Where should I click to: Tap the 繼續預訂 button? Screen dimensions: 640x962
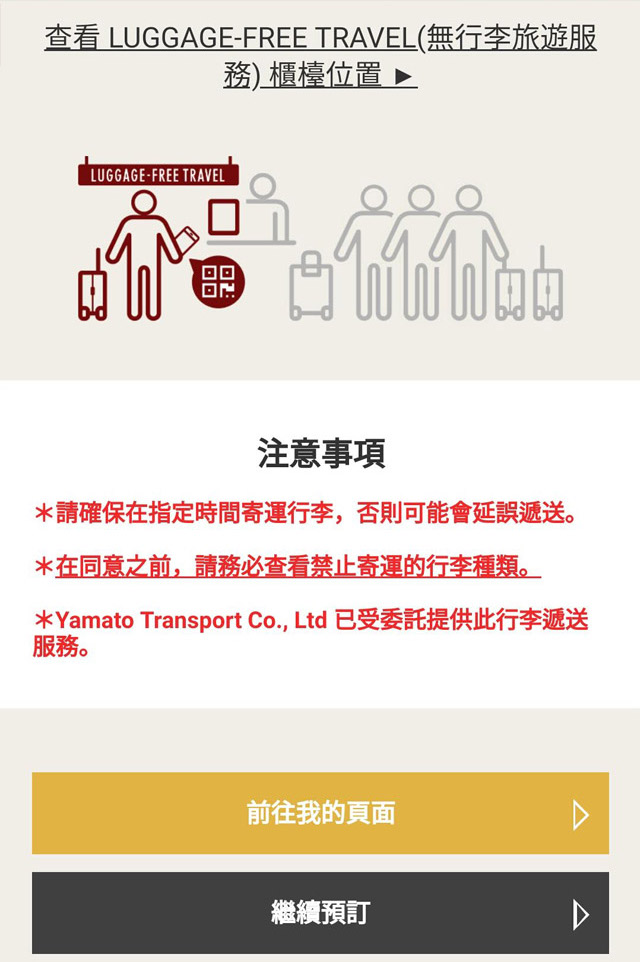(320, 912)
